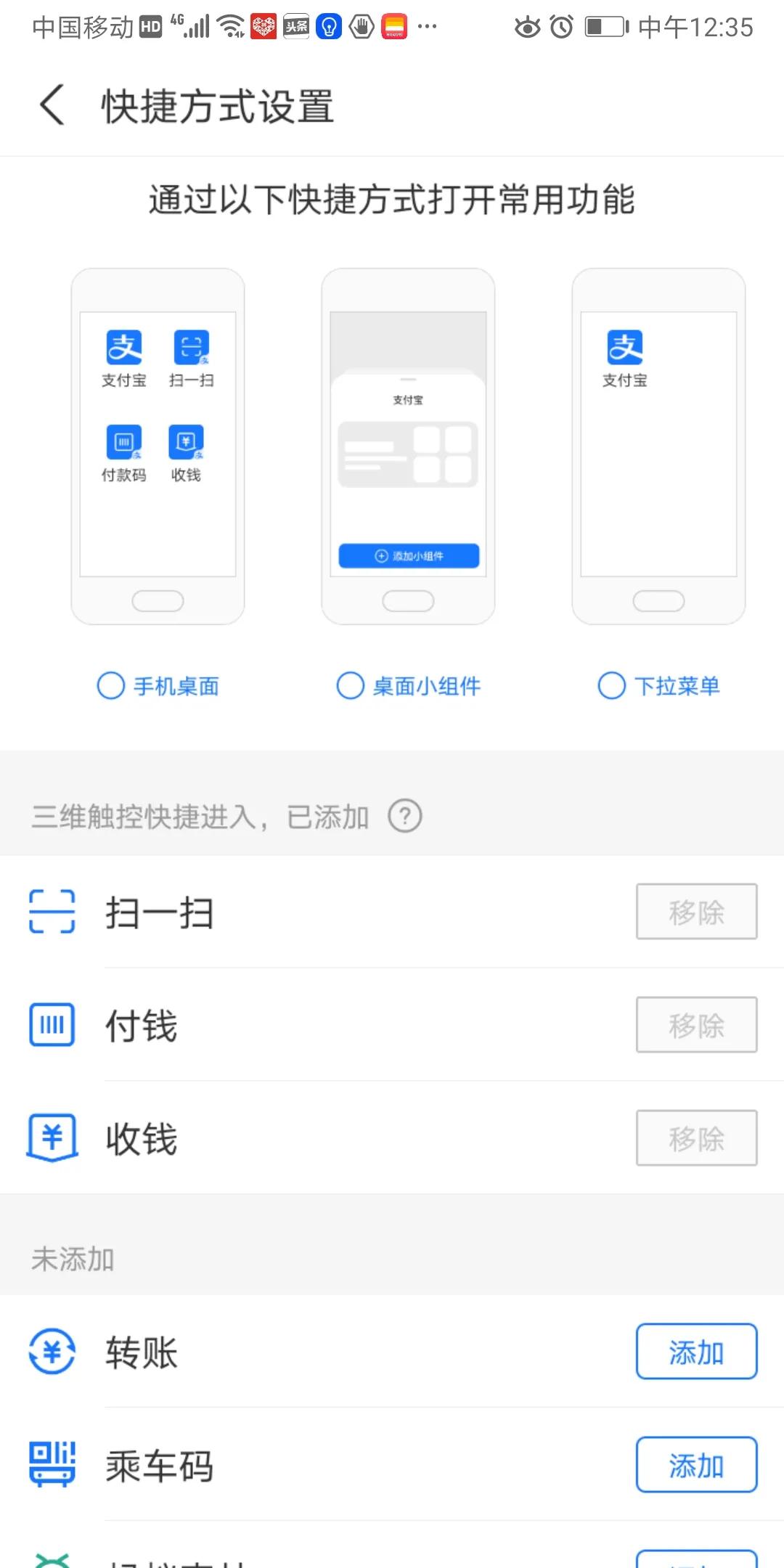Click the 付钱 barcode icon in the added list
This screenshot has height=1568, width=784.
point(52,1025)
